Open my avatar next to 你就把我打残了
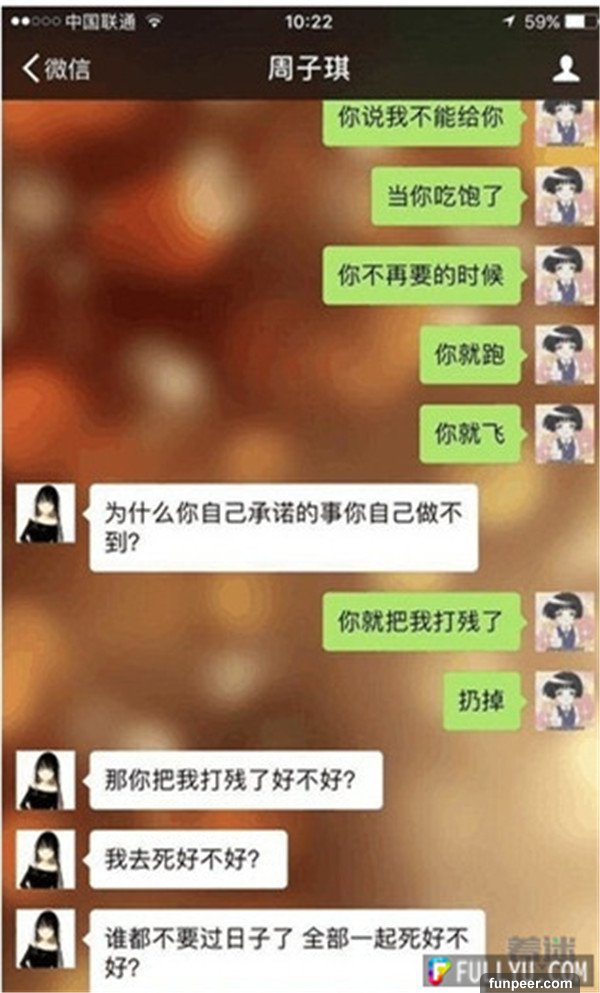The height and width of the screenshot is (993, 600). [564, 621]
